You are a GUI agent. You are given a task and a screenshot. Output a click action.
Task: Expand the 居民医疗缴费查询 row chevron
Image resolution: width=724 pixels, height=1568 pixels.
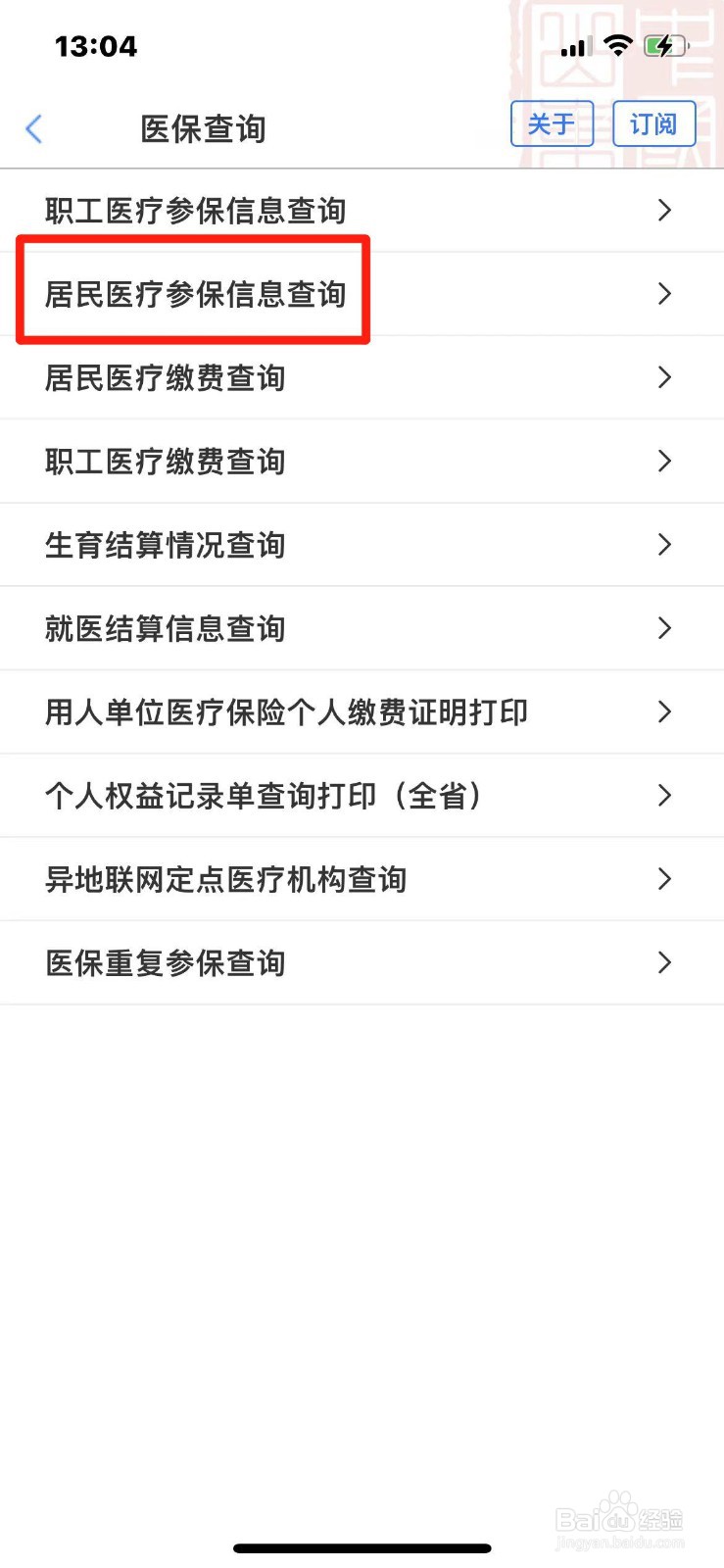point(665,377)
